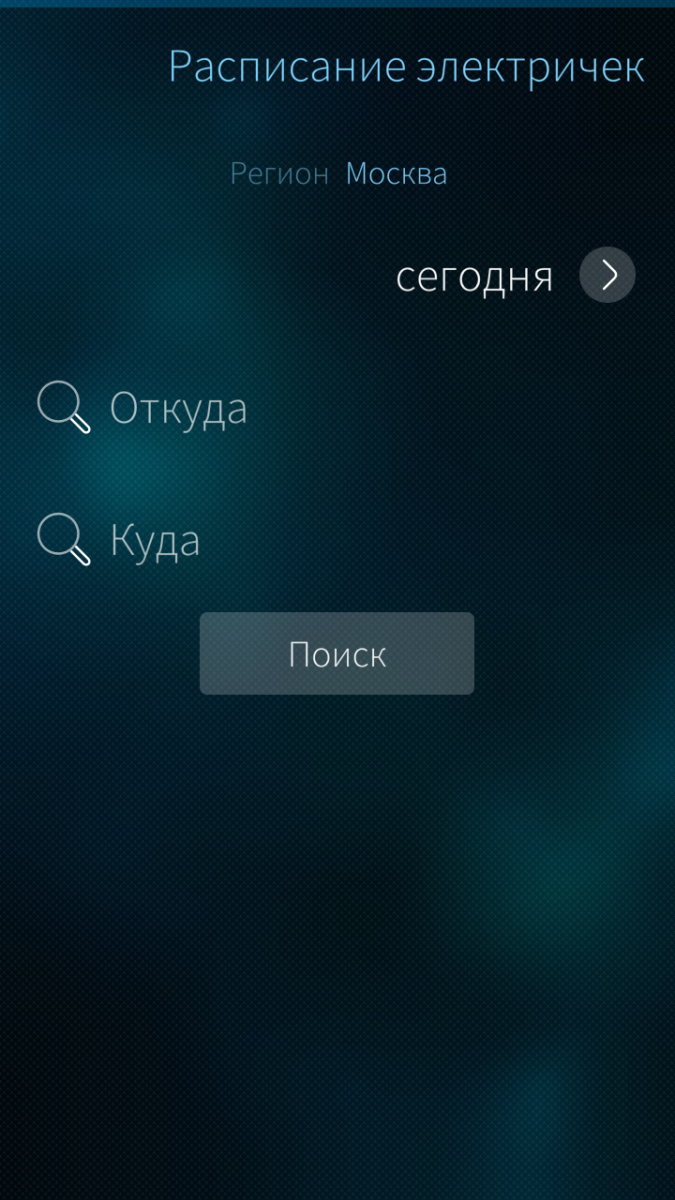
Task: Tap the Поиск button
Action: tap(337, 654)
